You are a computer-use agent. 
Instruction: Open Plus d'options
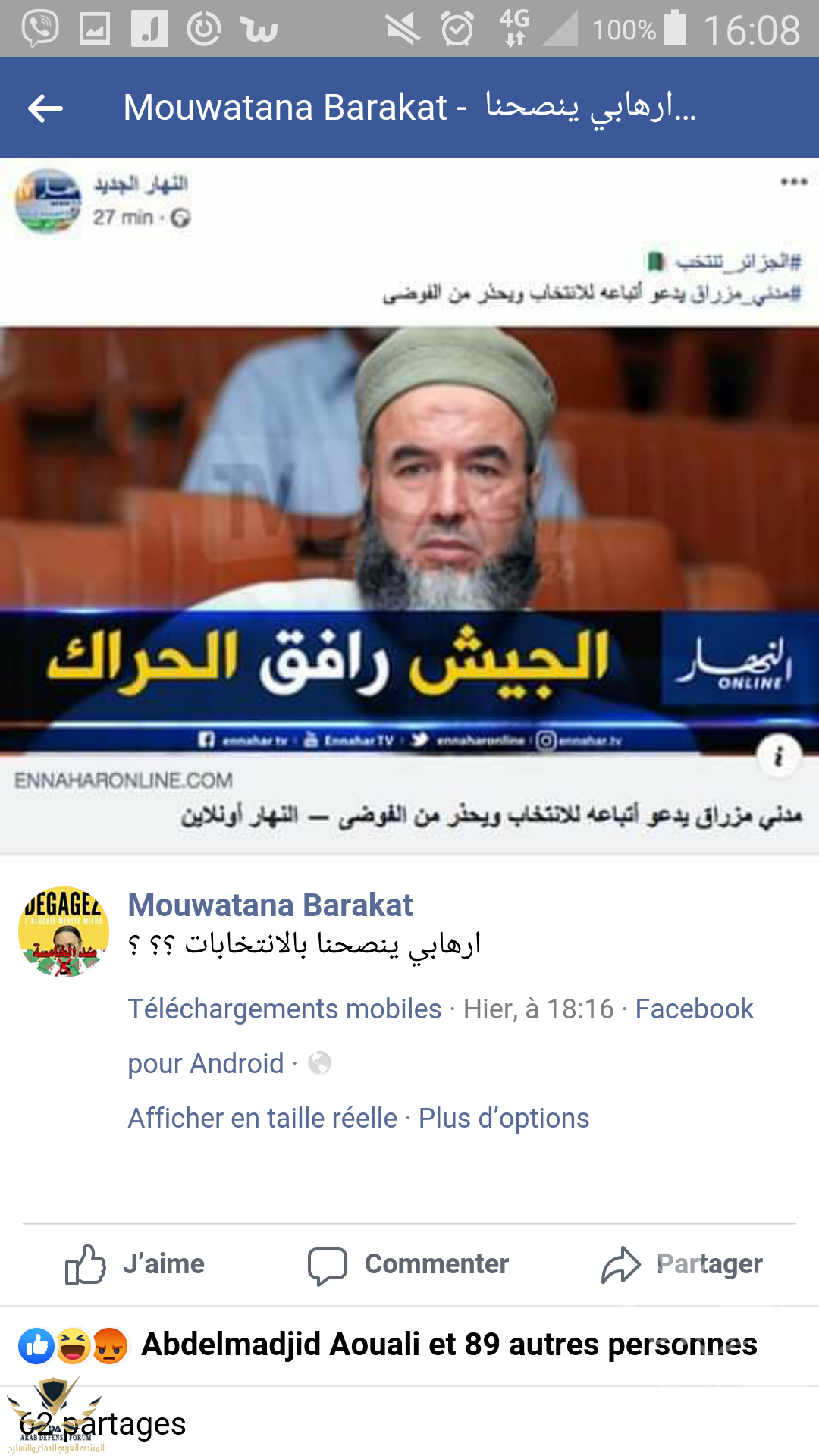tap(504, 1119)
